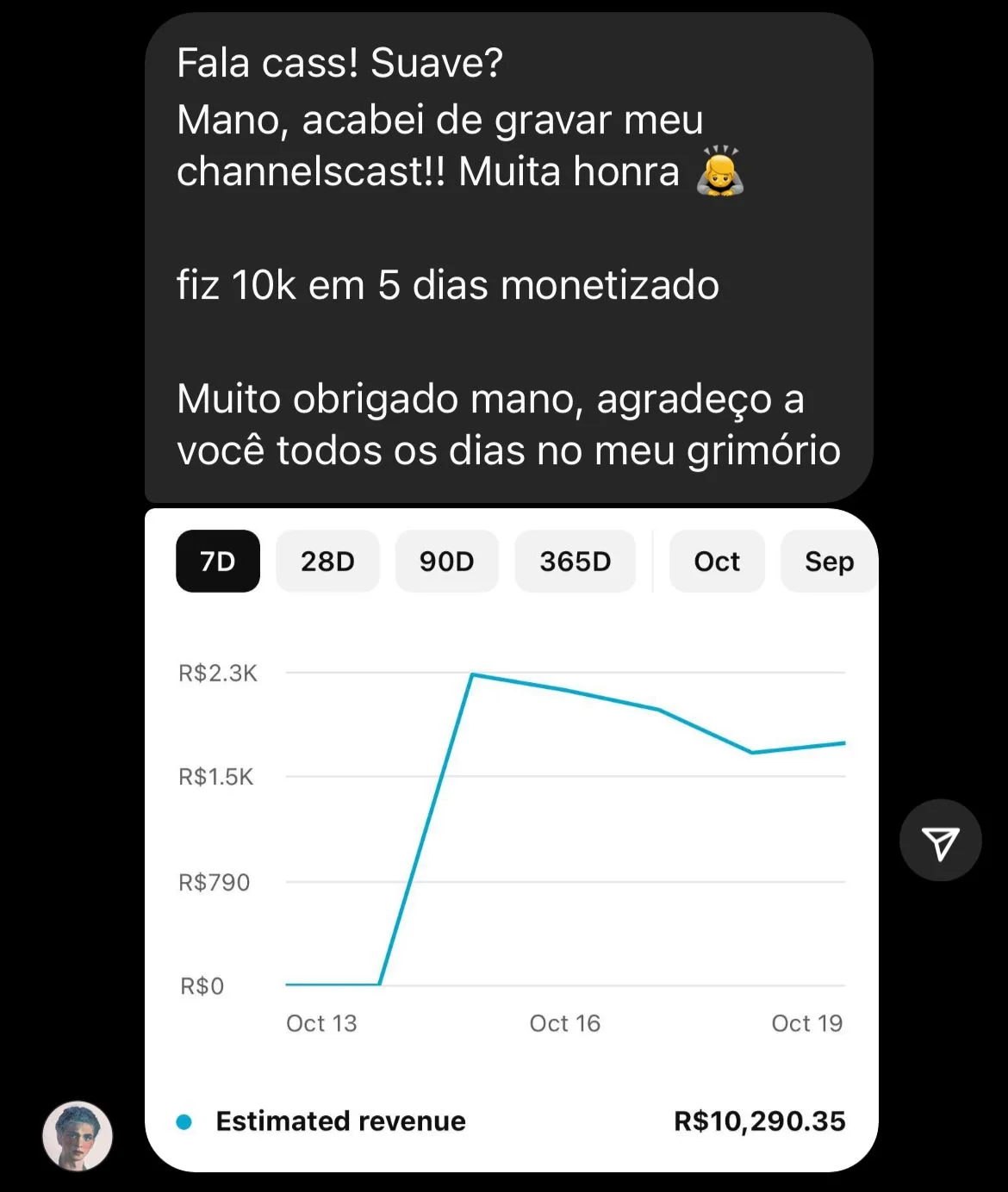
Task: Open the sender's profile picture
Action: (78, 1136)
